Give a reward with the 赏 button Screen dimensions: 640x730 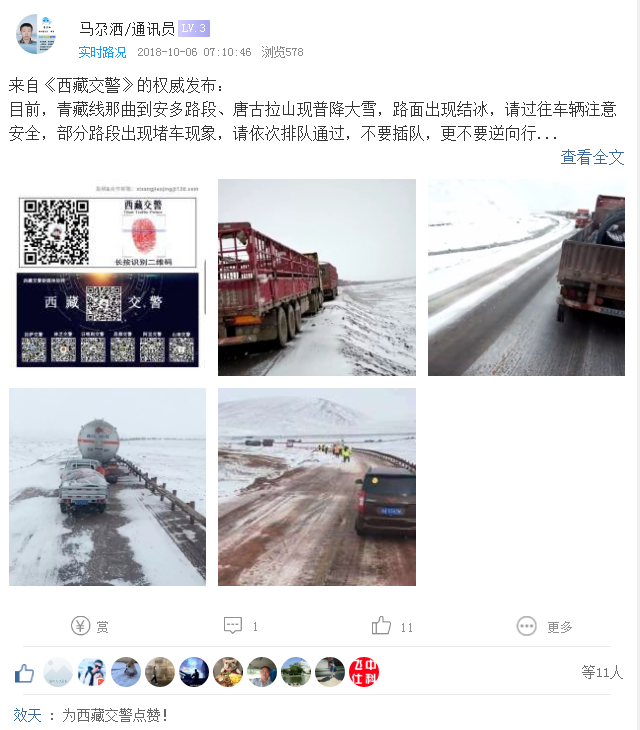89,626
